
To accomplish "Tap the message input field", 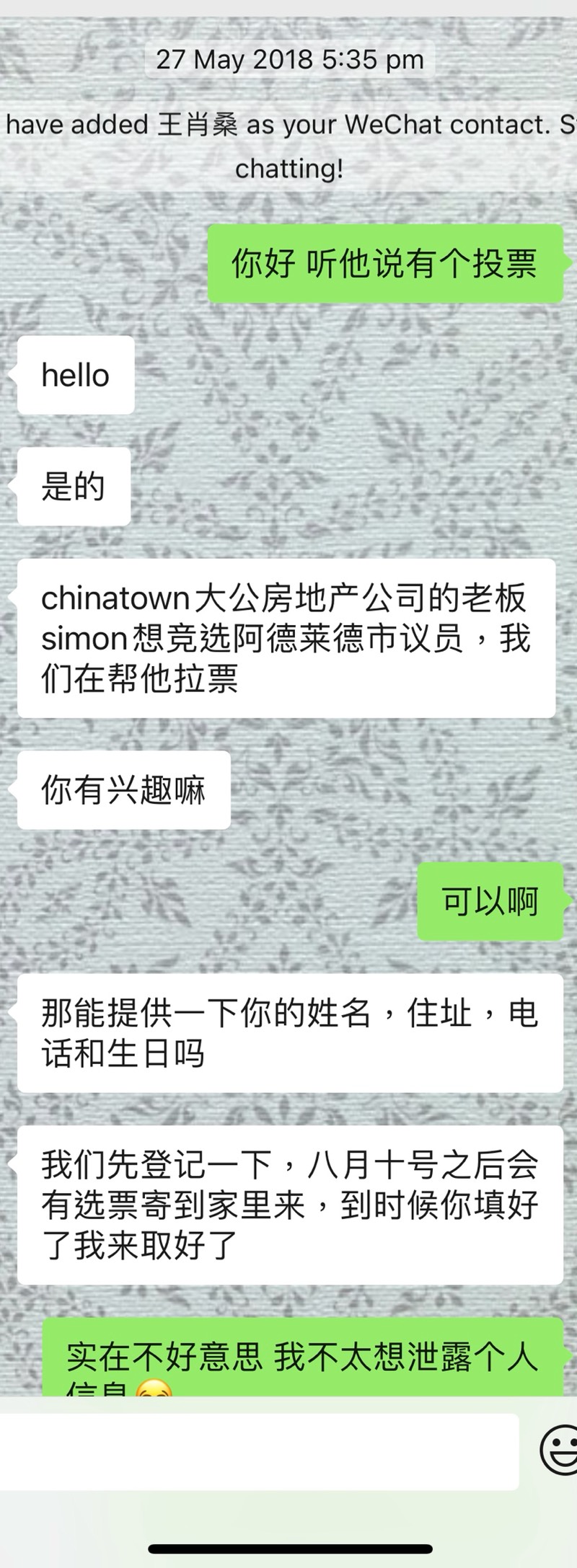I will (258, 1451).
